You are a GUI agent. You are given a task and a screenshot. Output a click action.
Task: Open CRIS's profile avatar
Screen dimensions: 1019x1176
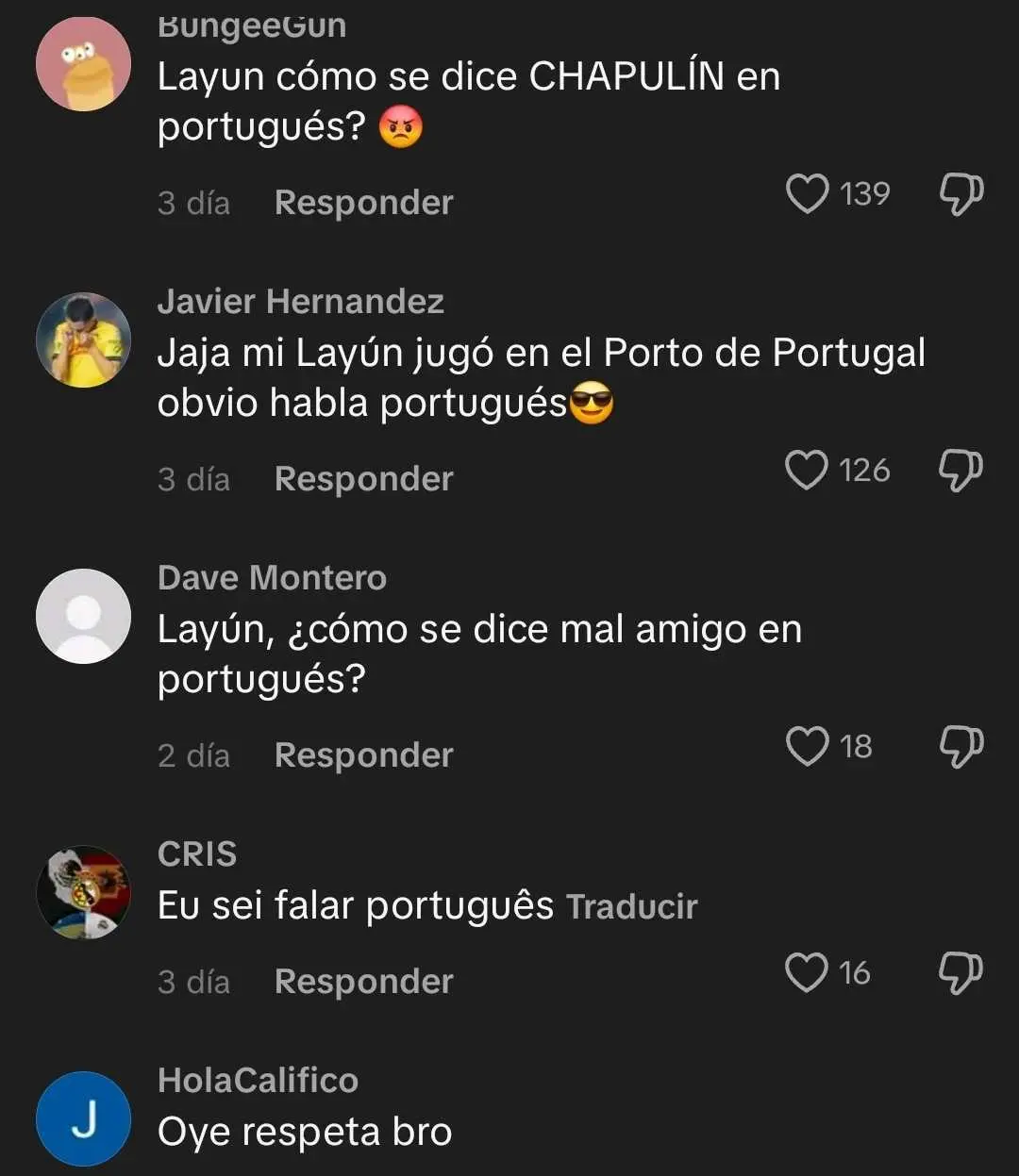(x=83, y=892)
